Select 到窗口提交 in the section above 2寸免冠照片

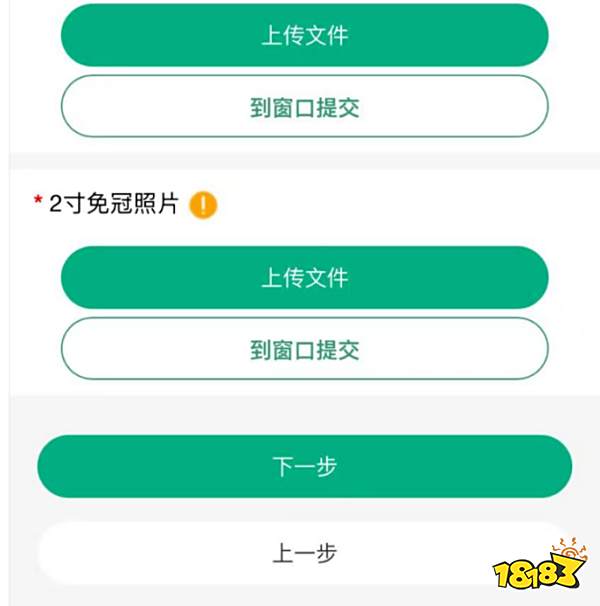(304, 107)
